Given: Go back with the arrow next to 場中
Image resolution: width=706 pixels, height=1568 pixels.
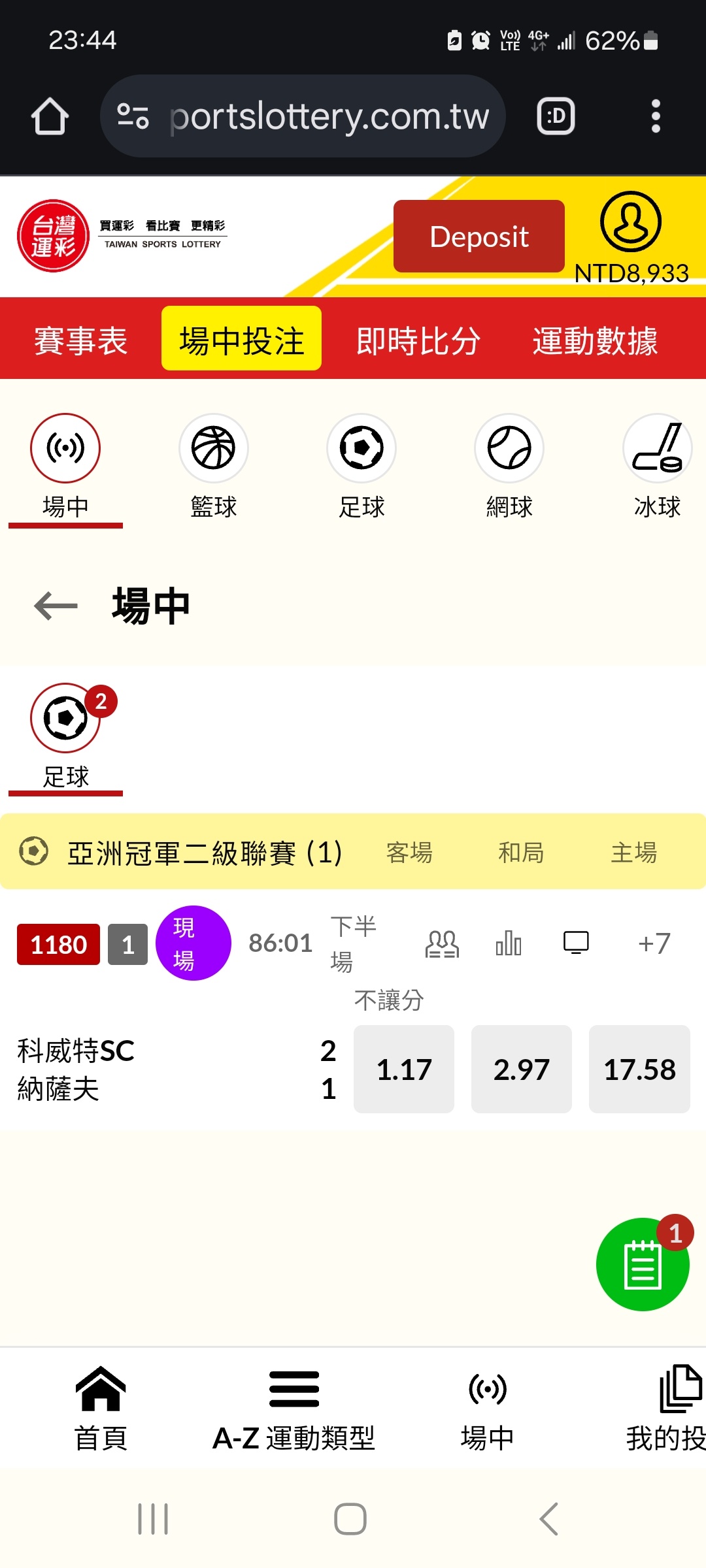Looking at the screenshot, I should (x=56, y=606).
